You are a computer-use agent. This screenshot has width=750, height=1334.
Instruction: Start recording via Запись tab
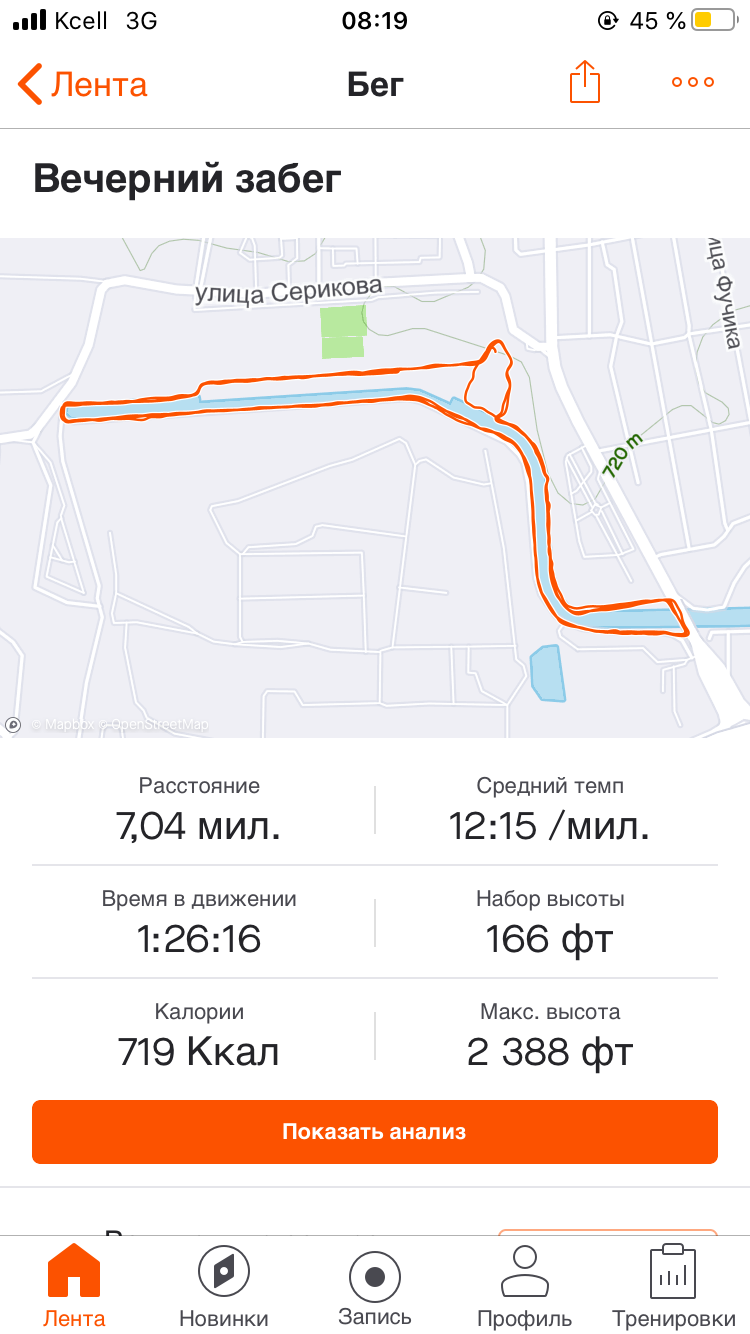375,1286
